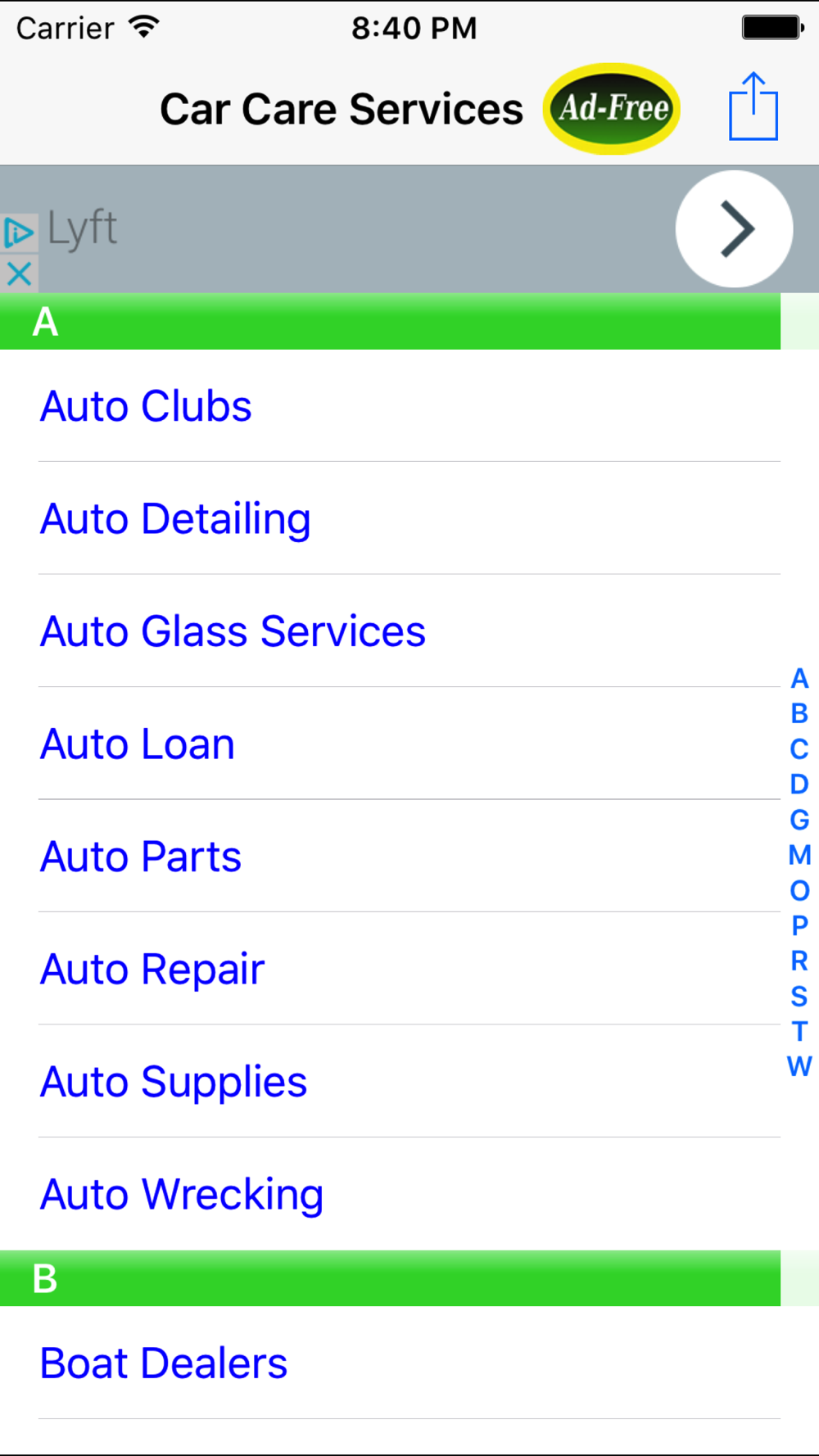Select Auto Glass Services
Viewport: 819px width, 1456px height.
click(390, 631)
